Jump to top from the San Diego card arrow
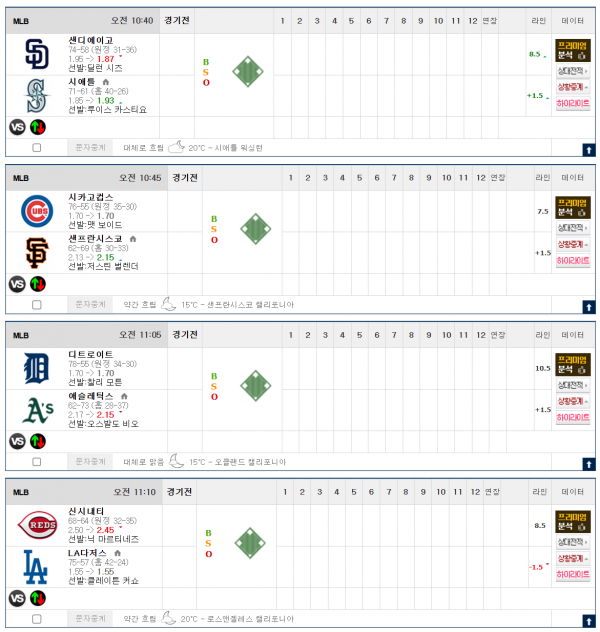This screenshot has width=600, height=632. click(588, 149)
